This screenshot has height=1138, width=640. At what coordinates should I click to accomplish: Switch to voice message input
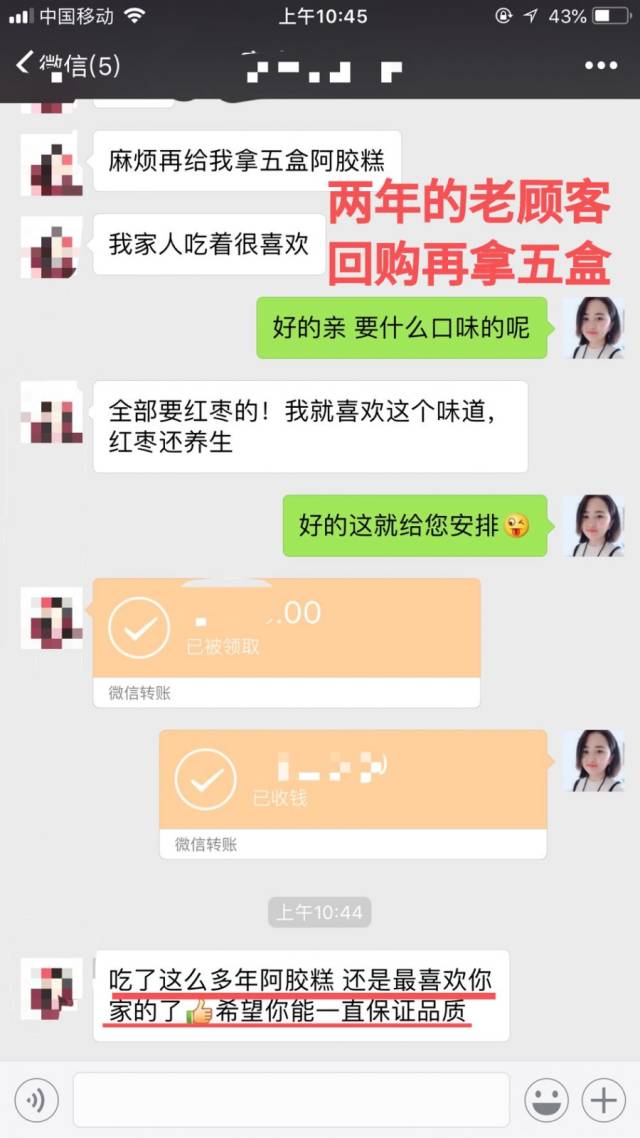[36, 1101]
